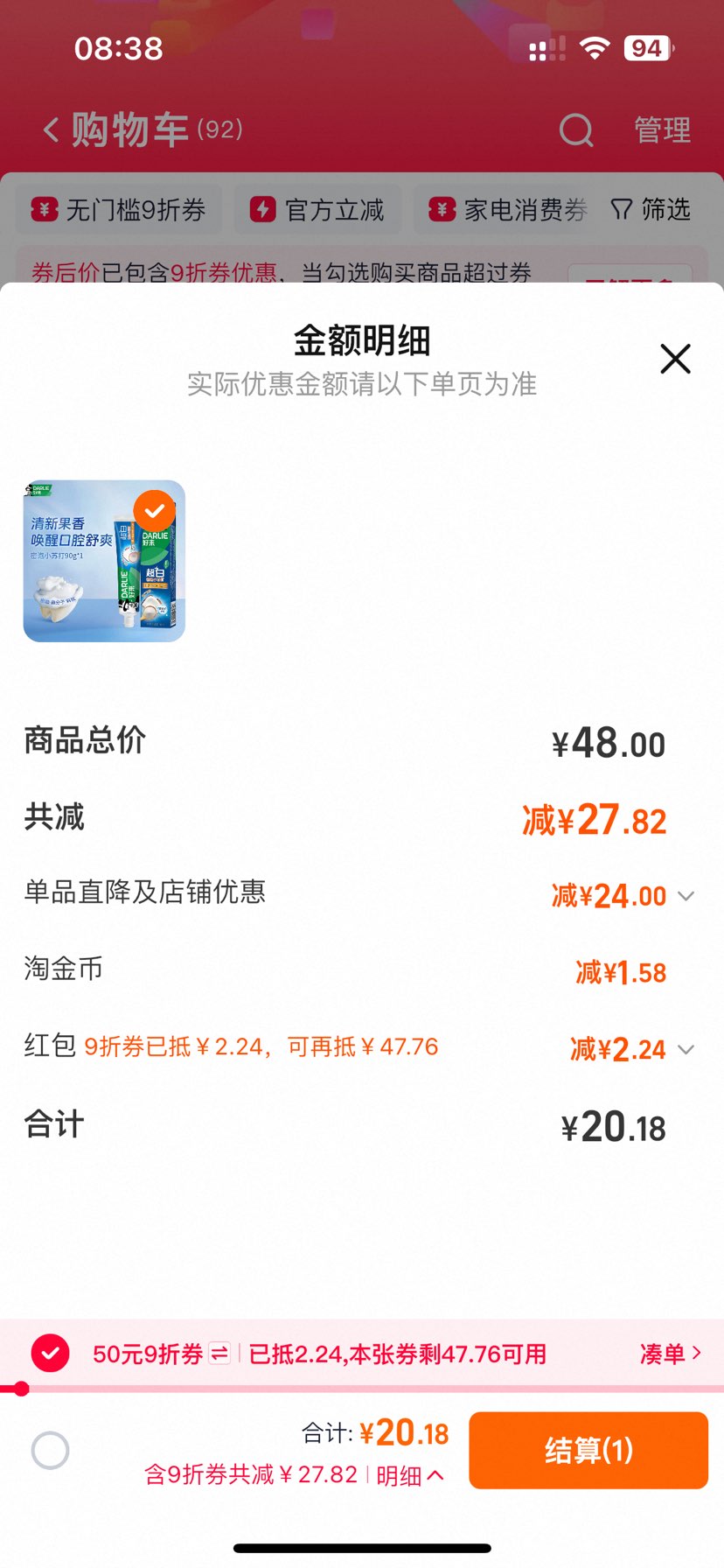The width and height of the screenshot is (724, 1568).
Task: Select the 无门槛9折券 coupon filter icon
Action: 42,210
